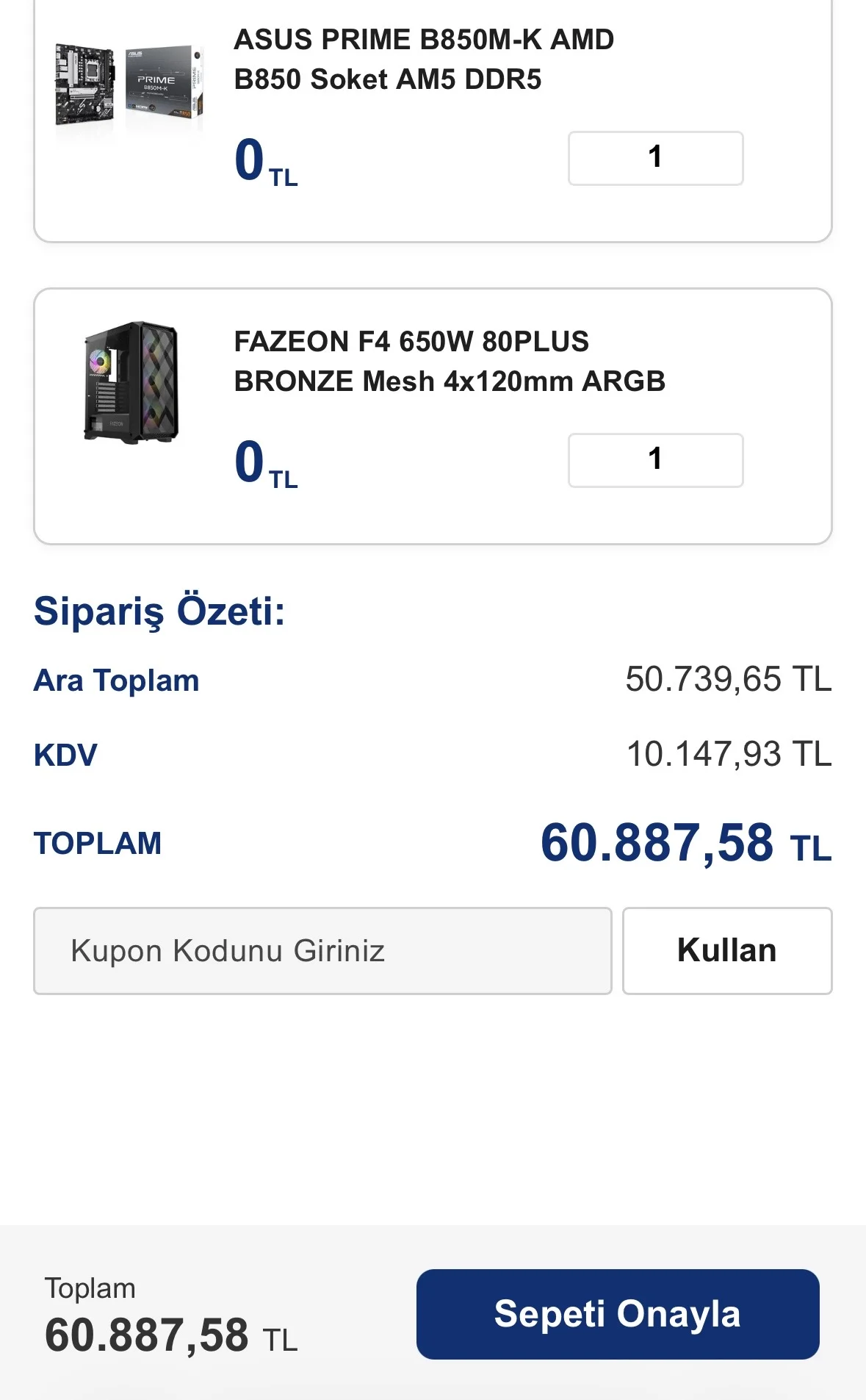
Task: Open the ASUS PRIME B850M-K product image
Action: click(x=129, y=85)
